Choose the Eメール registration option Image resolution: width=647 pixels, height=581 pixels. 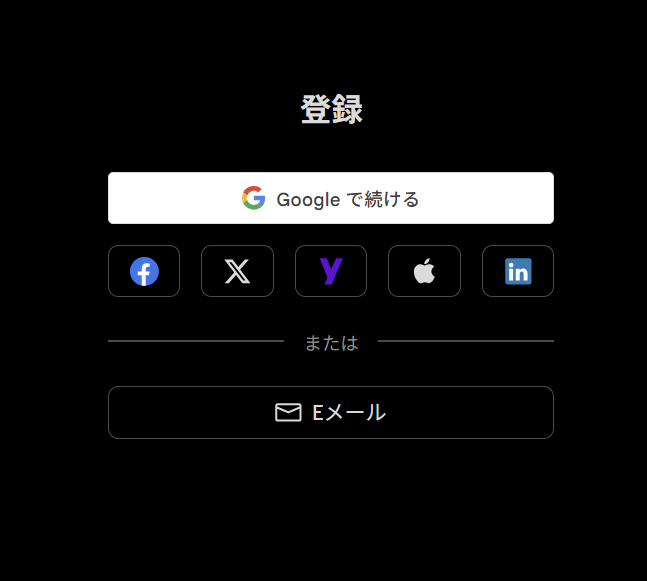pos(330,412)
